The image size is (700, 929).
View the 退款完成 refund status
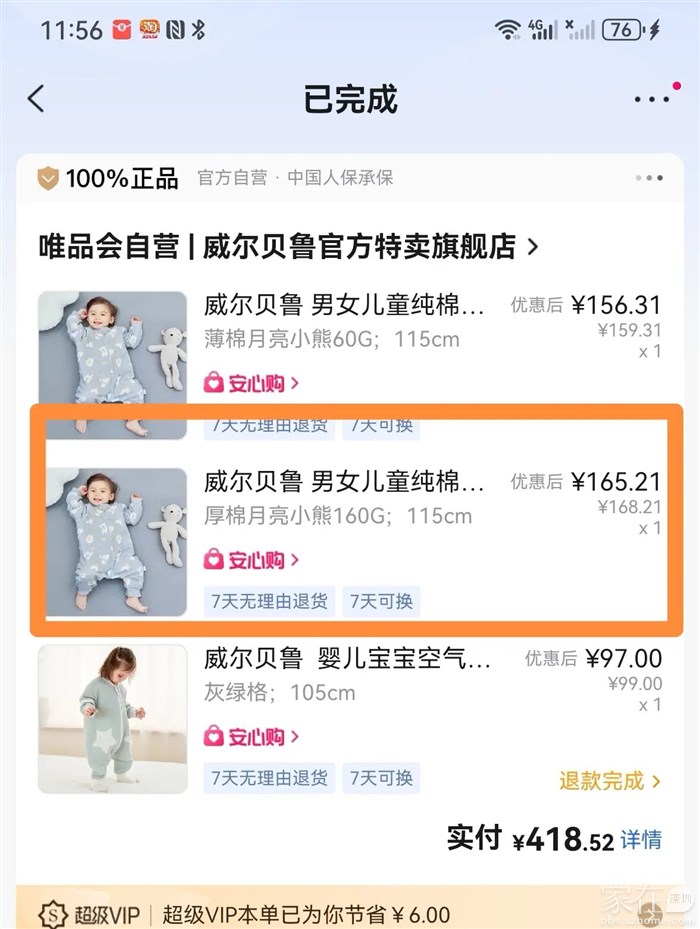pos(609,781)
